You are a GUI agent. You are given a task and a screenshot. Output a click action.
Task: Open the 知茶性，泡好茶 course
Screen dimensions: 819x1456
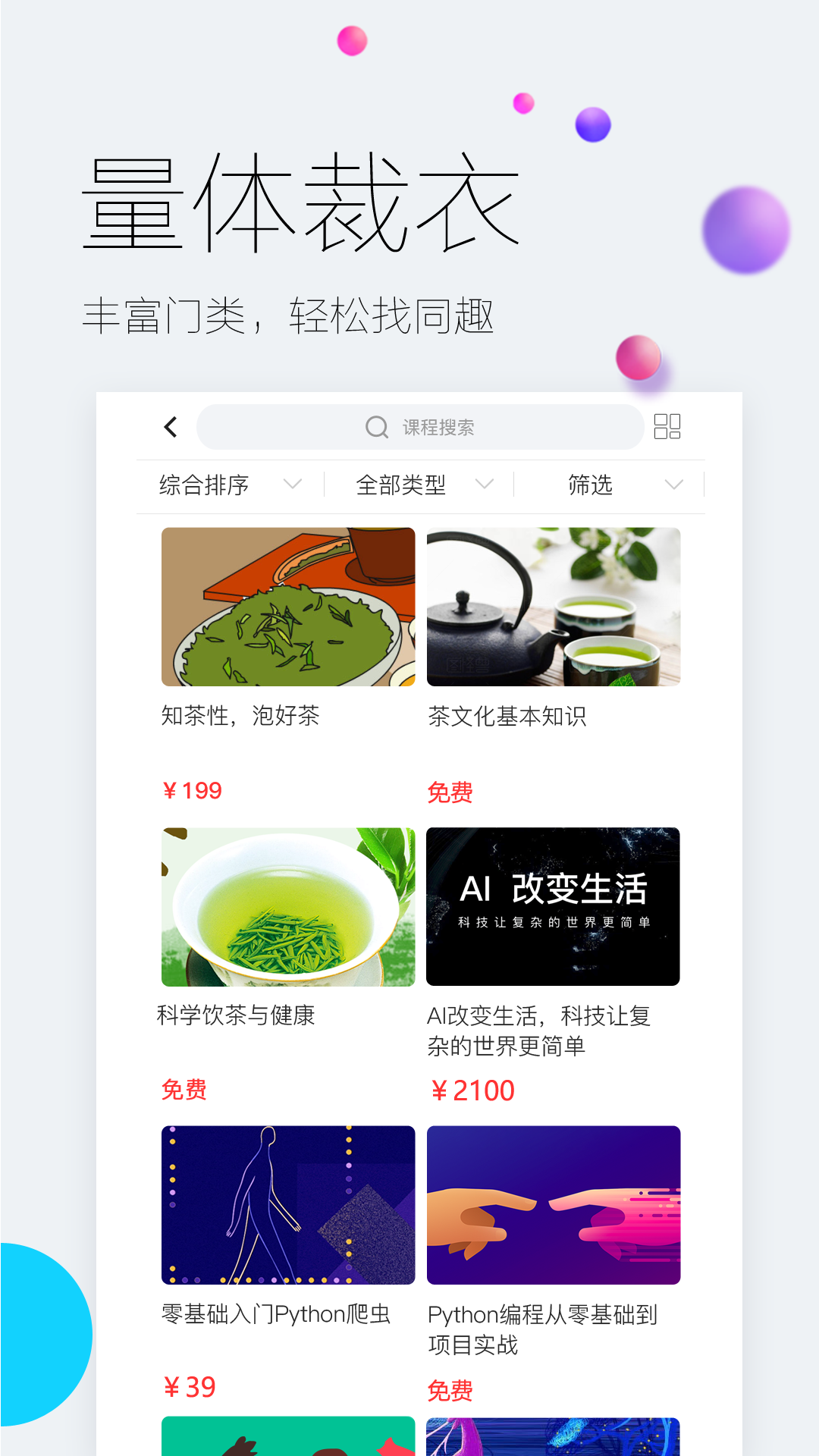pos(240,714)
